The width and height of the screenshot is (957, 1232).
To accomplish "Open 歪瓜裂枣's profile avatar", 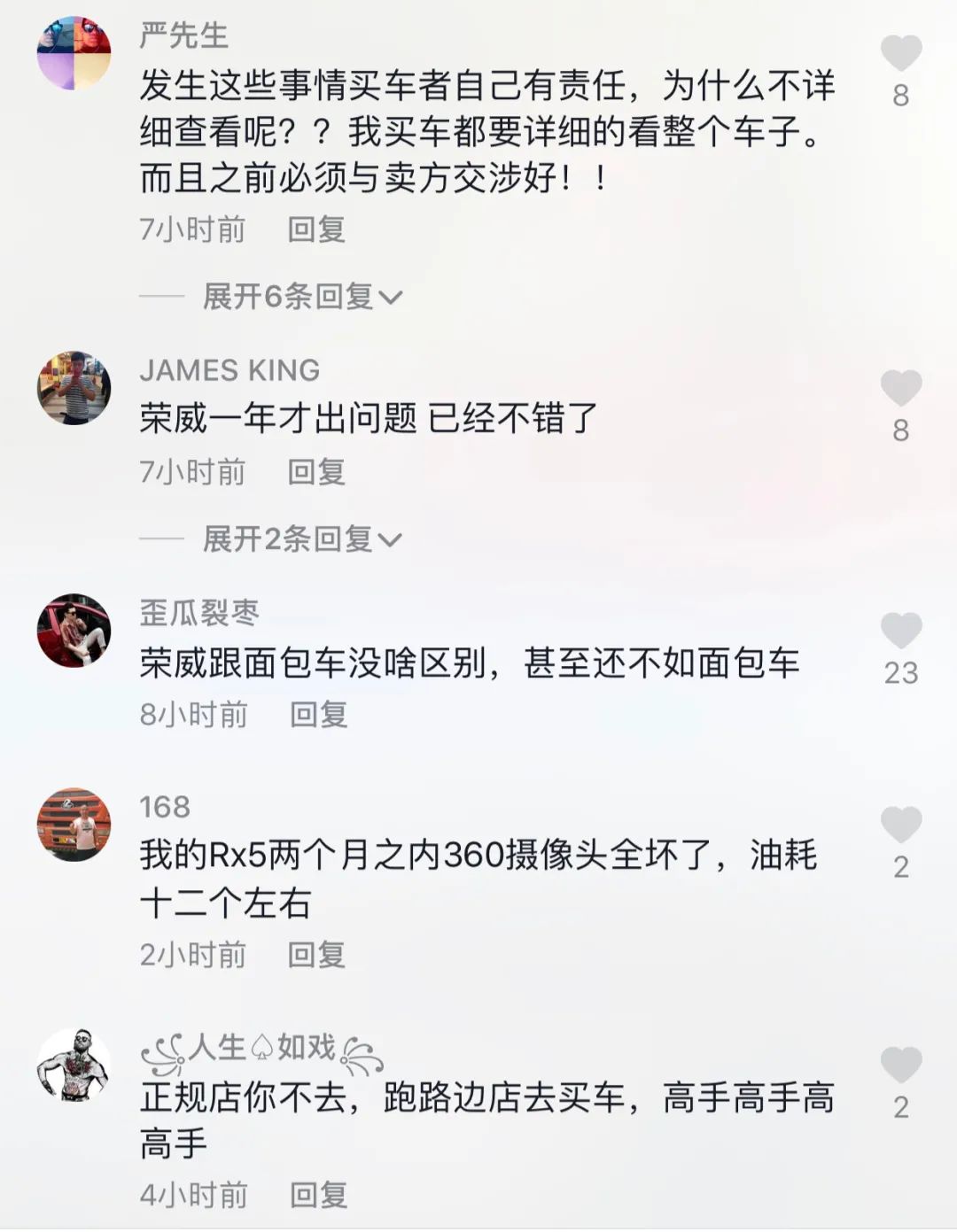I will (x=74, y=631).
